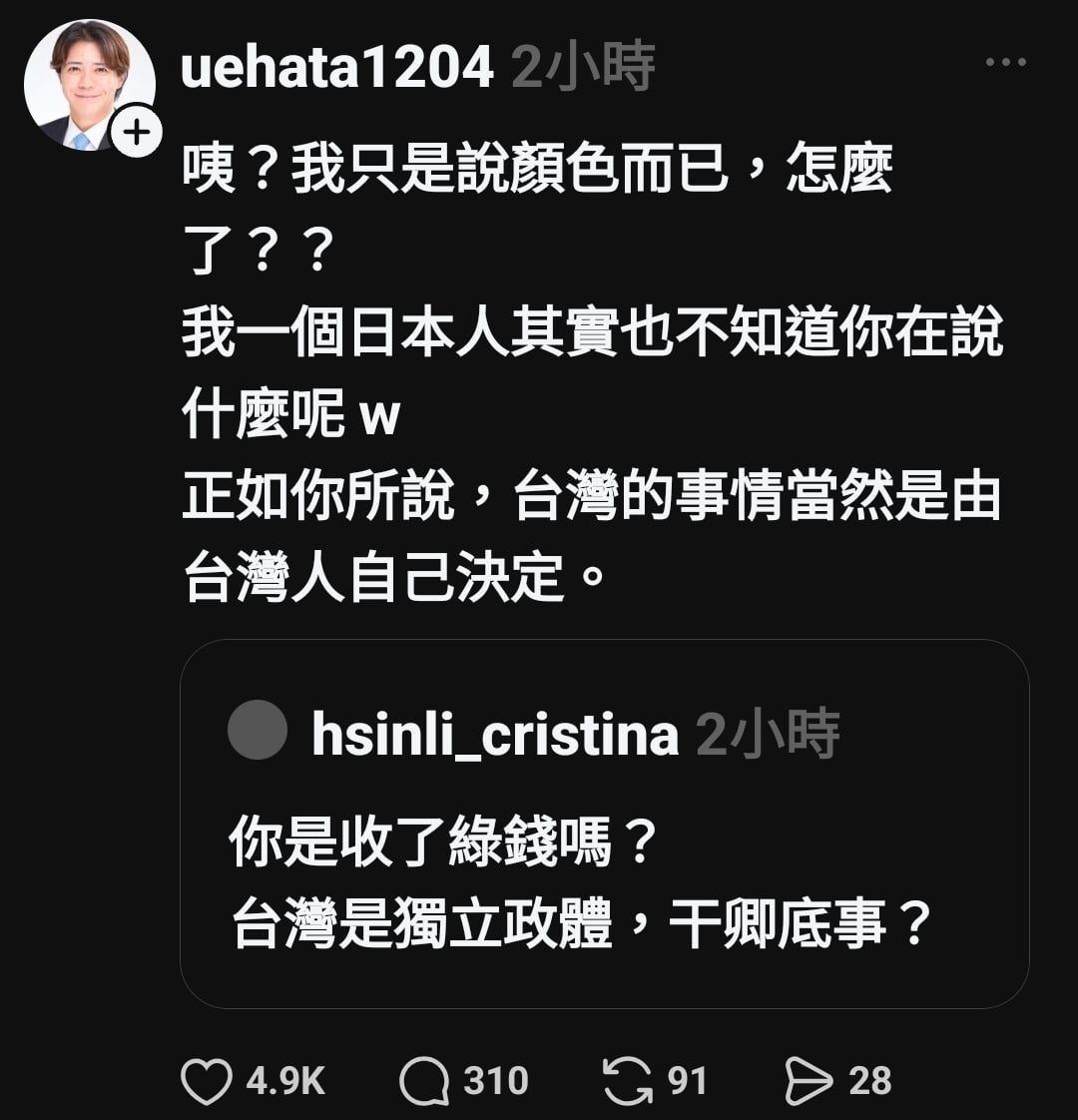The width and height of the screenshot is (1078, 1120).
Task: Like the post by uehata1204
Action: tap(207, 1081)
